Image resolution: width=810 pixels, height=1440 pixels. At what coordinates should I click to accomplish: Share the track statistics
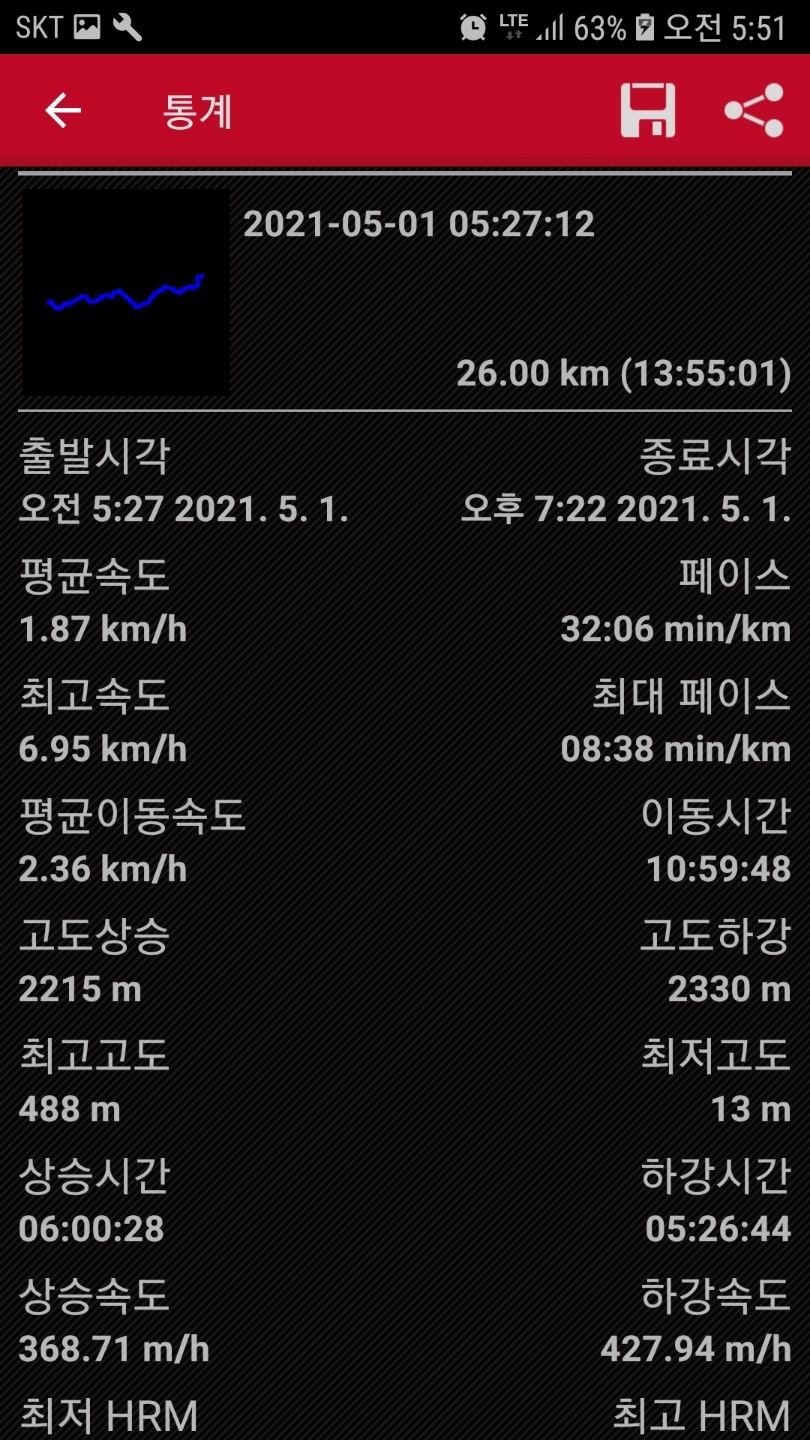pos(754,110)
